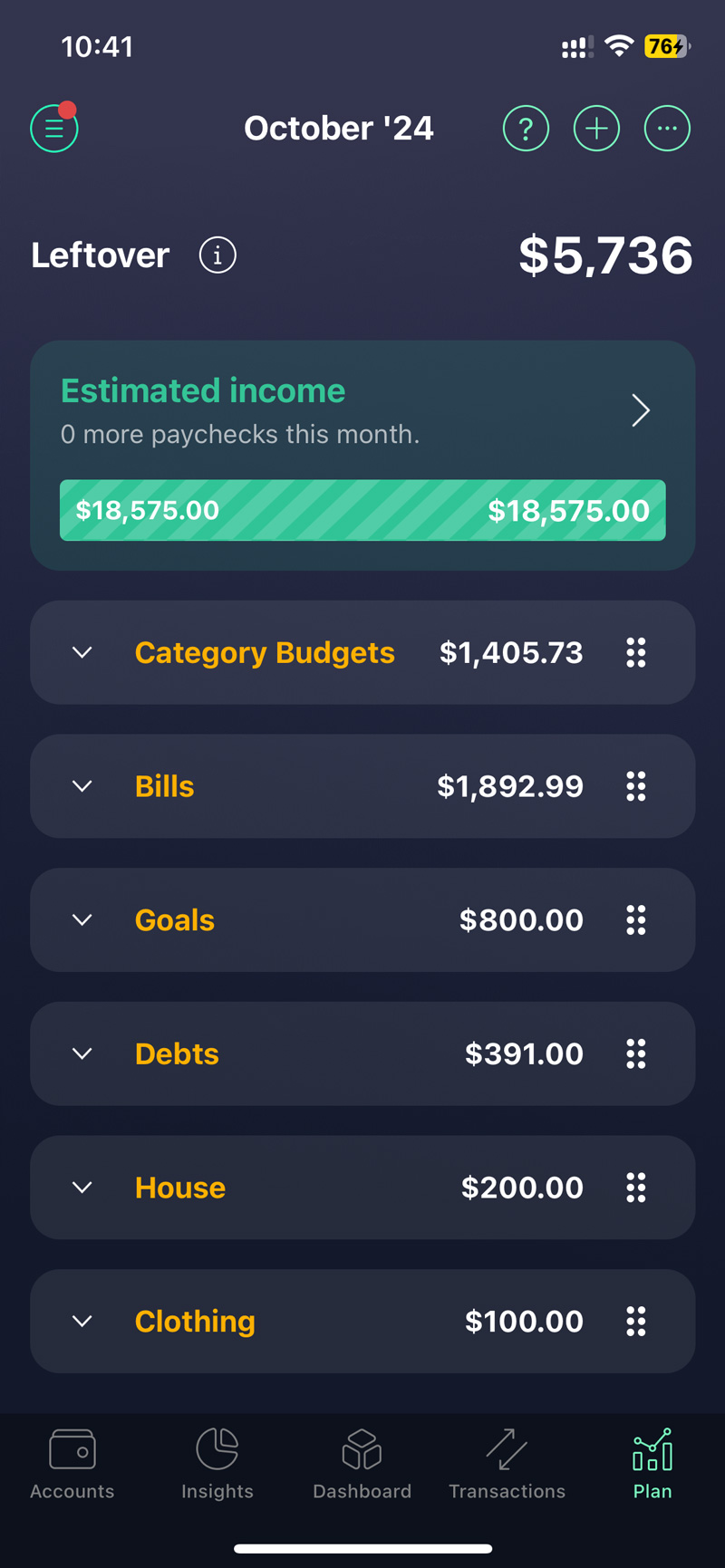Expand the House section
Image resolution: width=725 pixels, height=1568 pixels.
[x=82, y=1188]
